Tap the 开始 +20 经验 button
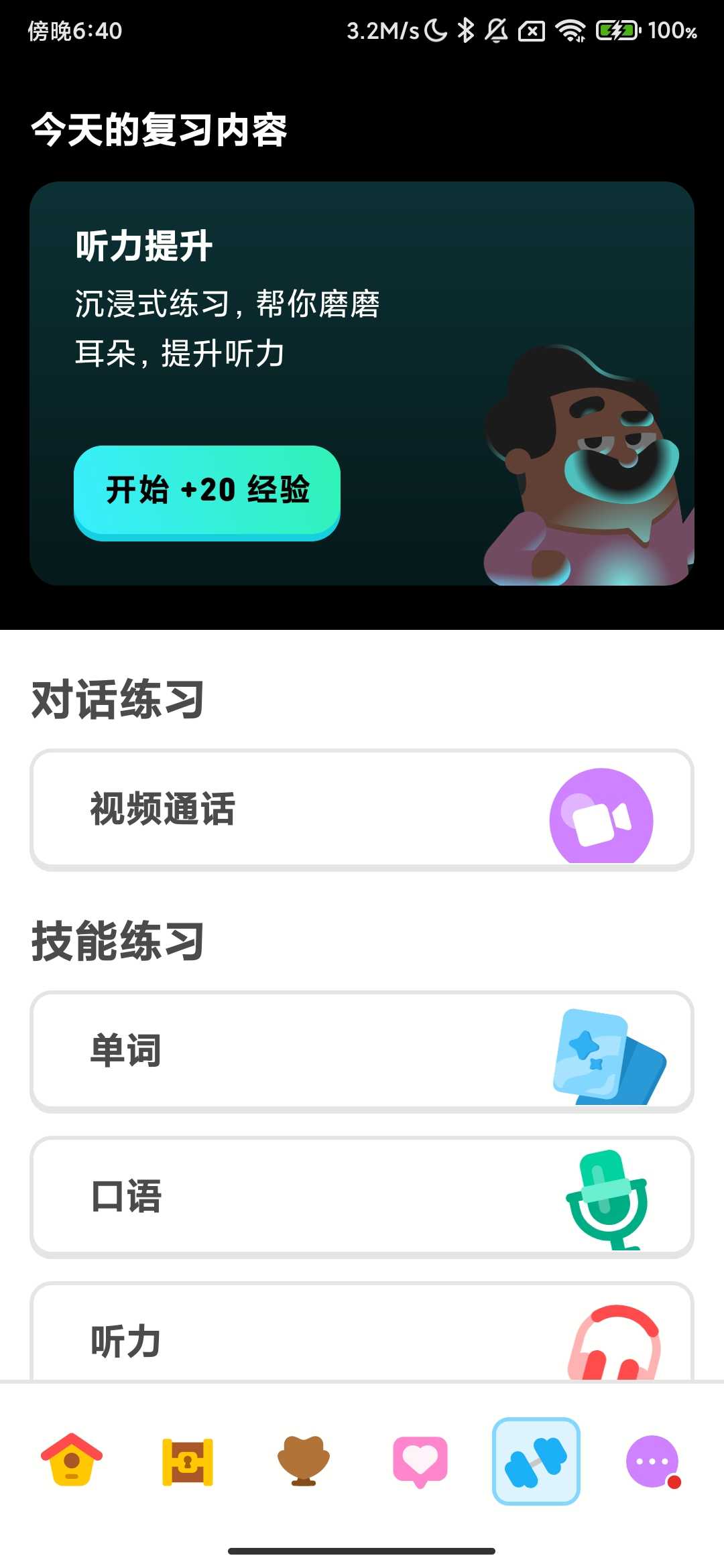Screen dimensions: 724x1568 click(x=206, y=493)
